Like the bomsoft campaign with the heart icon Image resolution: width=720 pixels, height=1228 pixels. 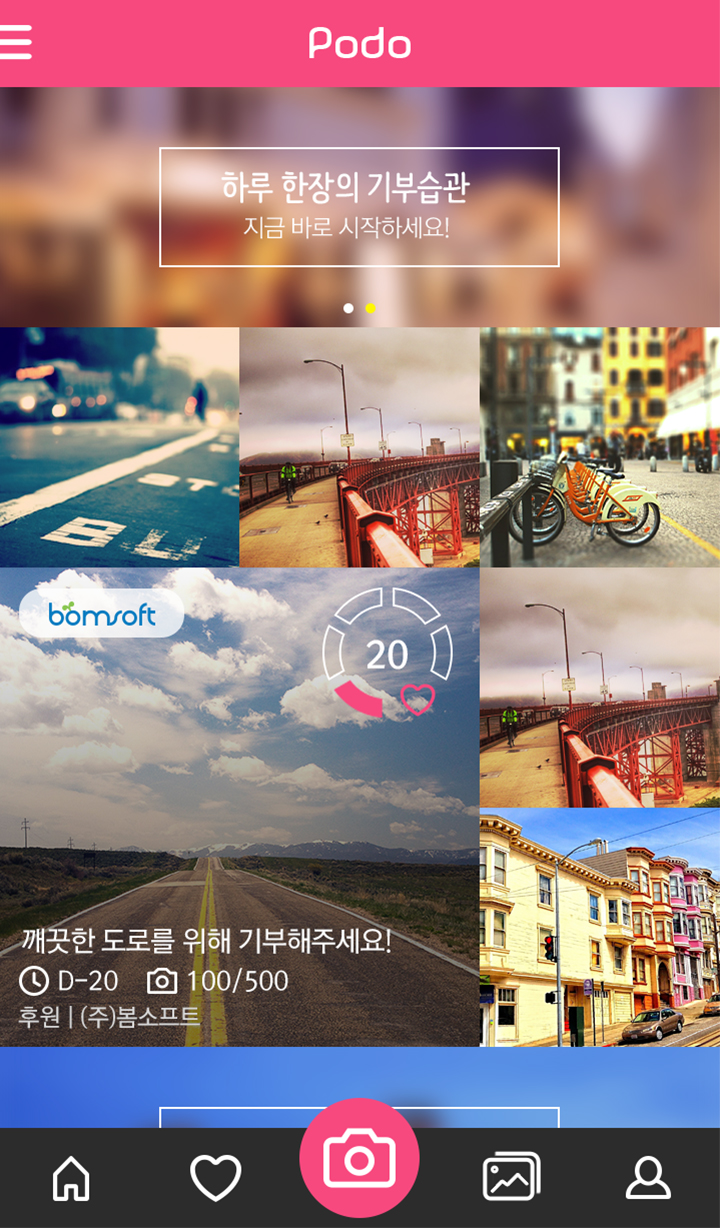pyautogui.click(x=417, y=700)
